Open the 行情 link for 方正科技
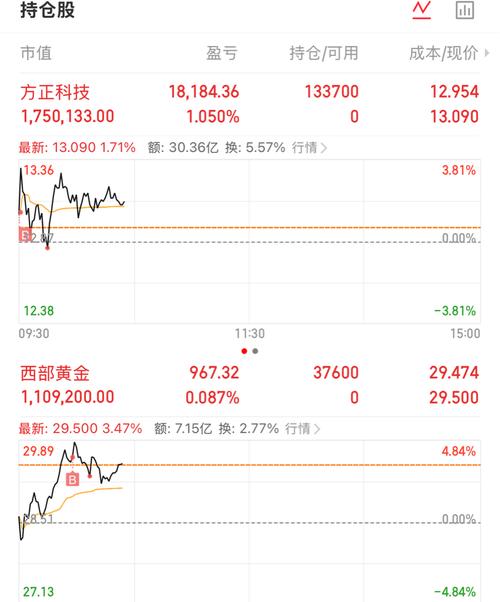500x602 pixels. [309, 147]
